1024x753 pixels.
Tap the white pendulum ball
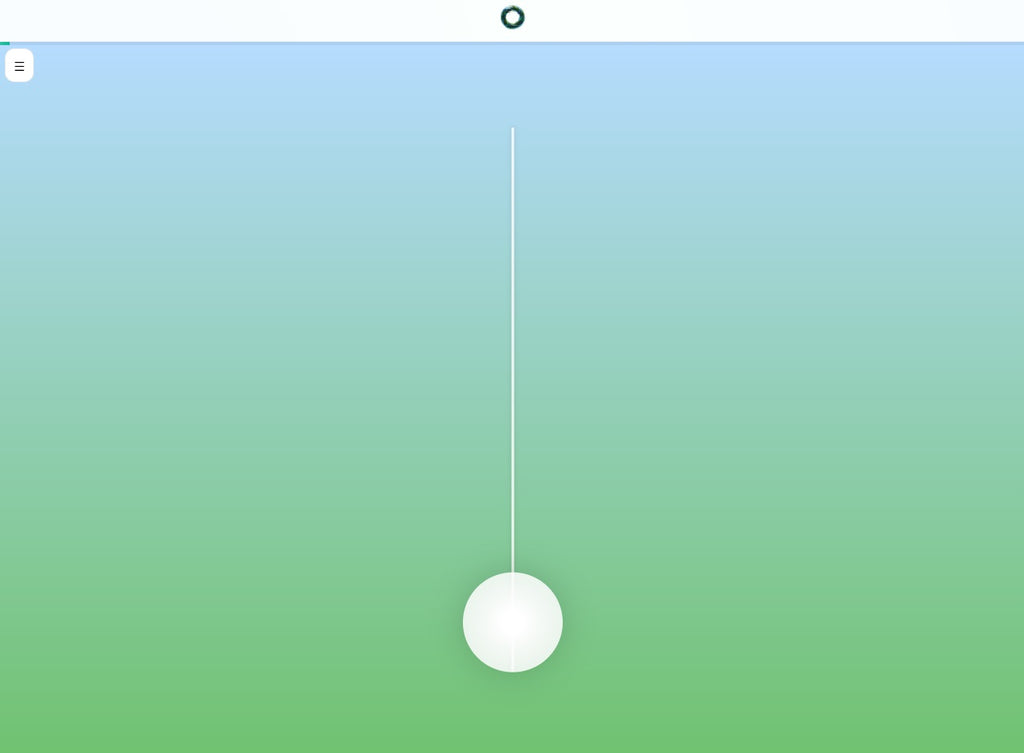512,622
